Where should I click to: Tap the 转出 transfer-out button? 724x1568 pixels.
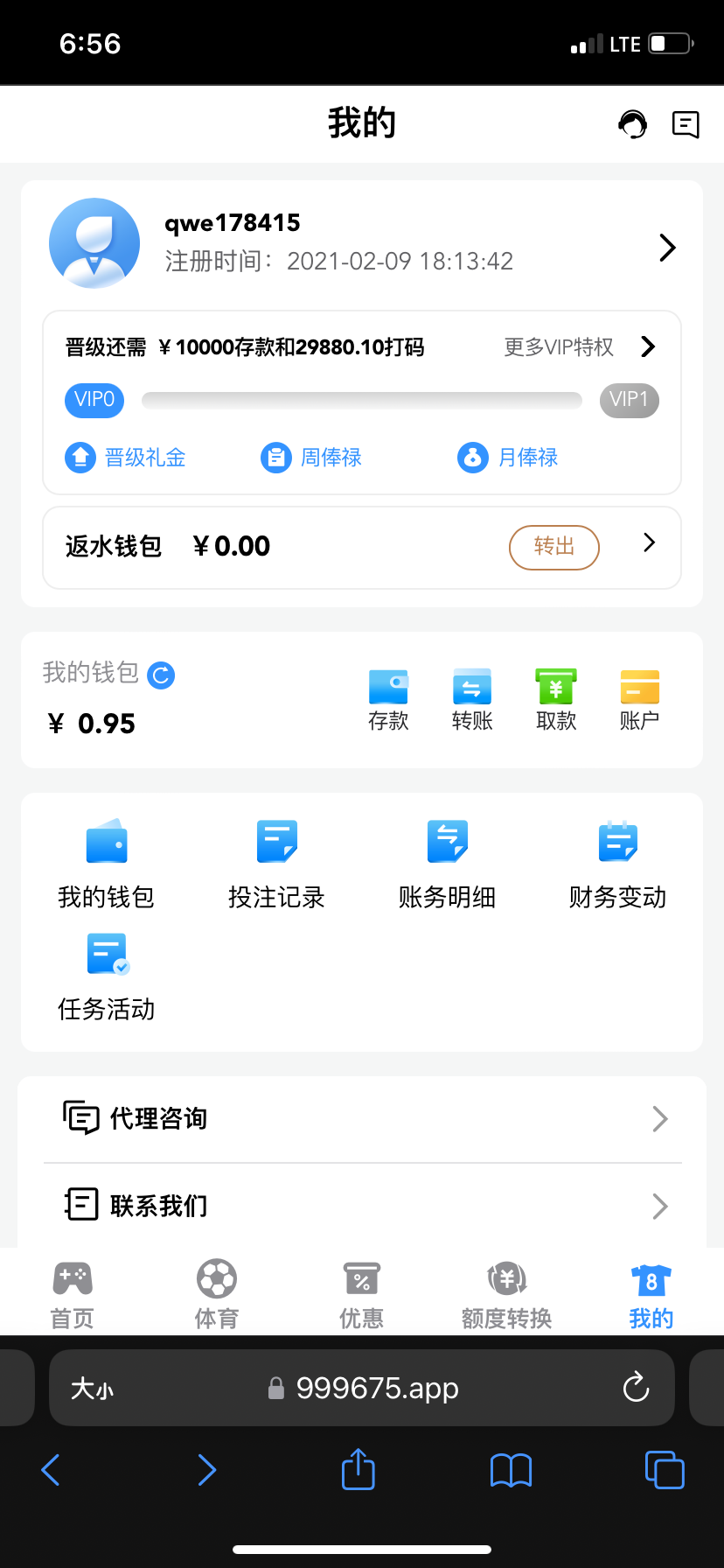(553, 546)
